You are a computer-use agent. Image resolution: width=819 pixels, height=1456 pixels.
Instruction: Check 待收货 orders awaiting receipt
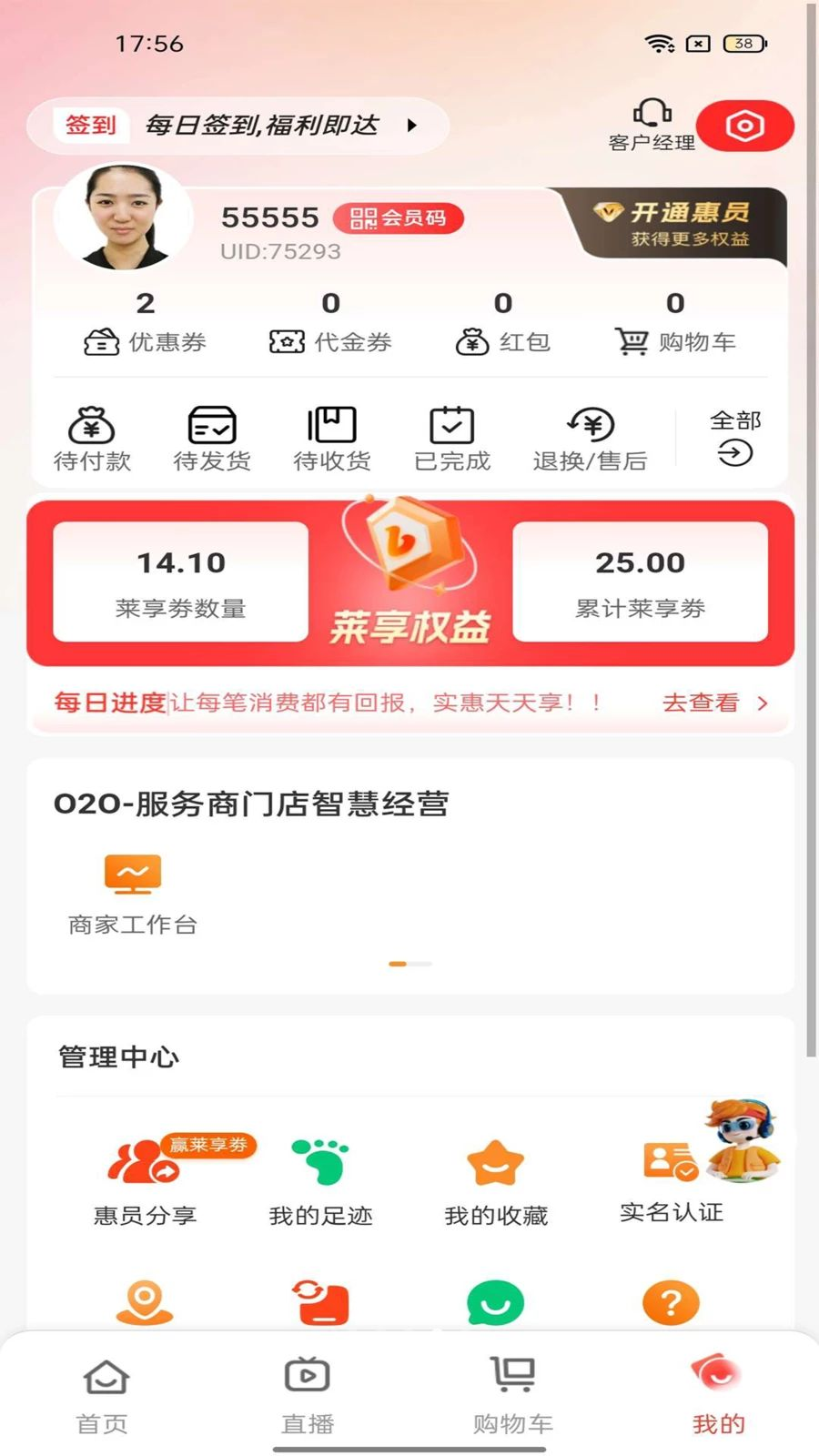click(331, 440)
